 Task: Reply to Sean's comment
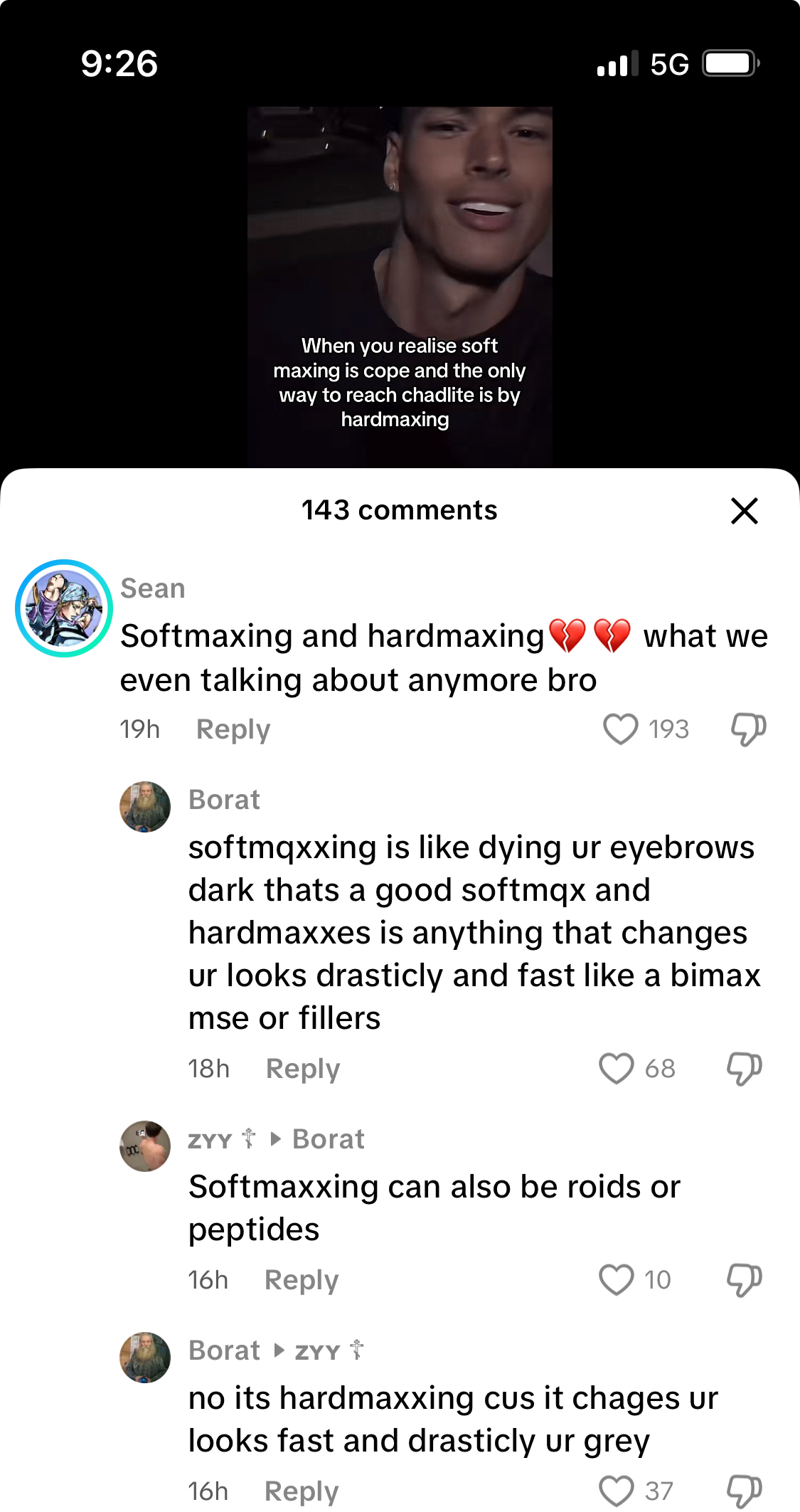233,729
